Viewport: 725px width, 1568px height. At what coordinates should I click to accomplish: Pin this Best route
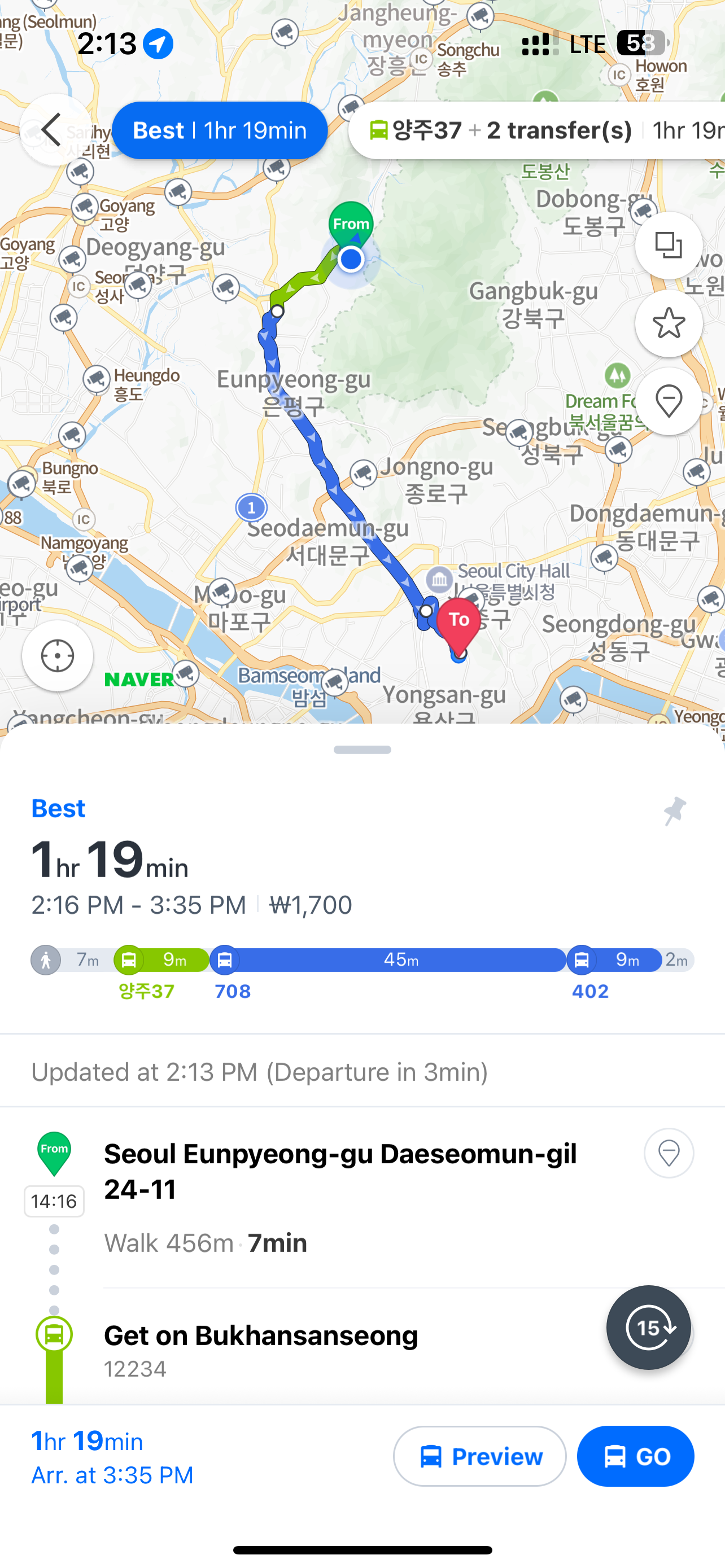675,811
